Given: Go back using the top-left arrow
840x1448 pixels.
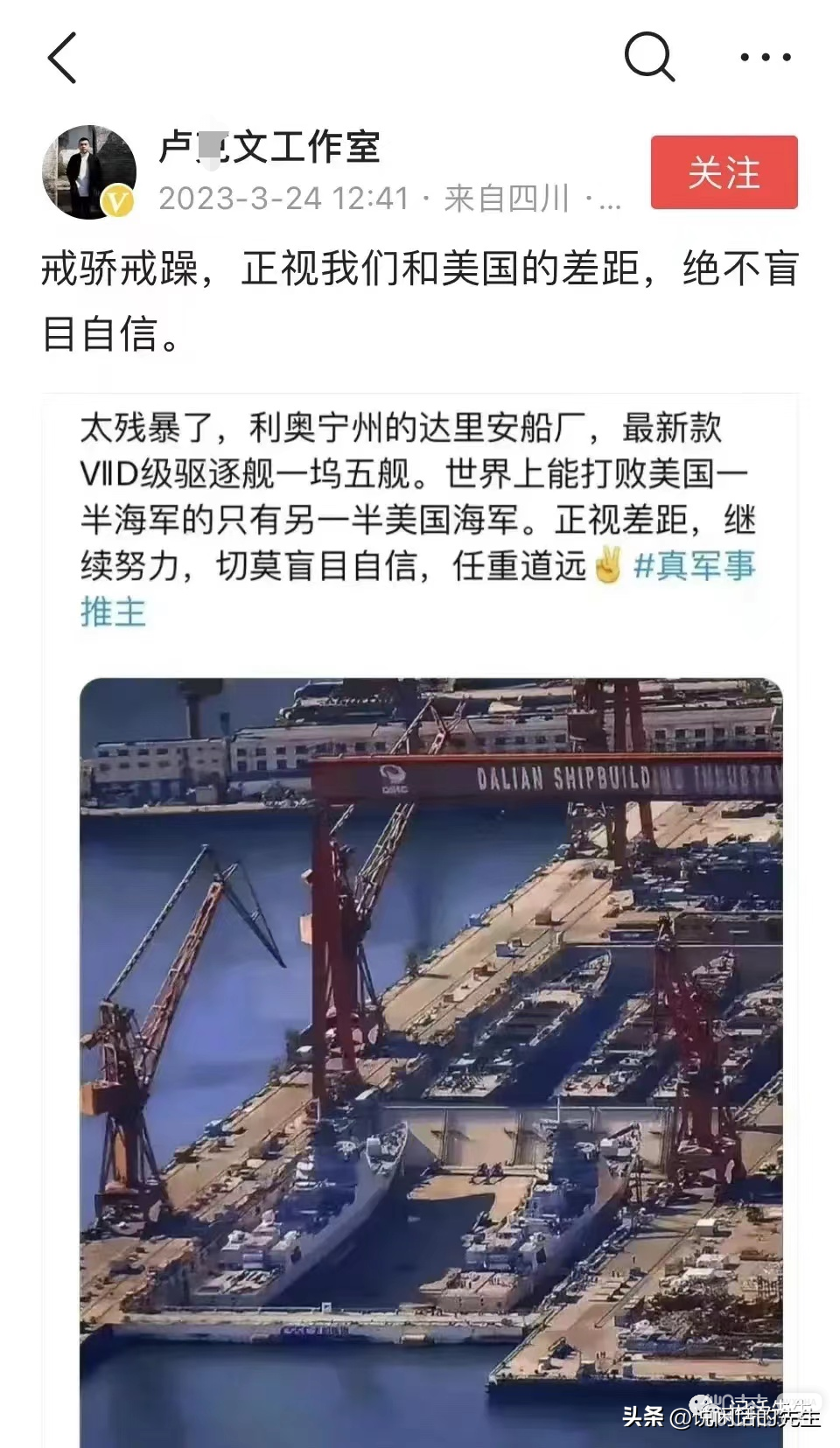Looking at the screenshot, I should (63, 58).
